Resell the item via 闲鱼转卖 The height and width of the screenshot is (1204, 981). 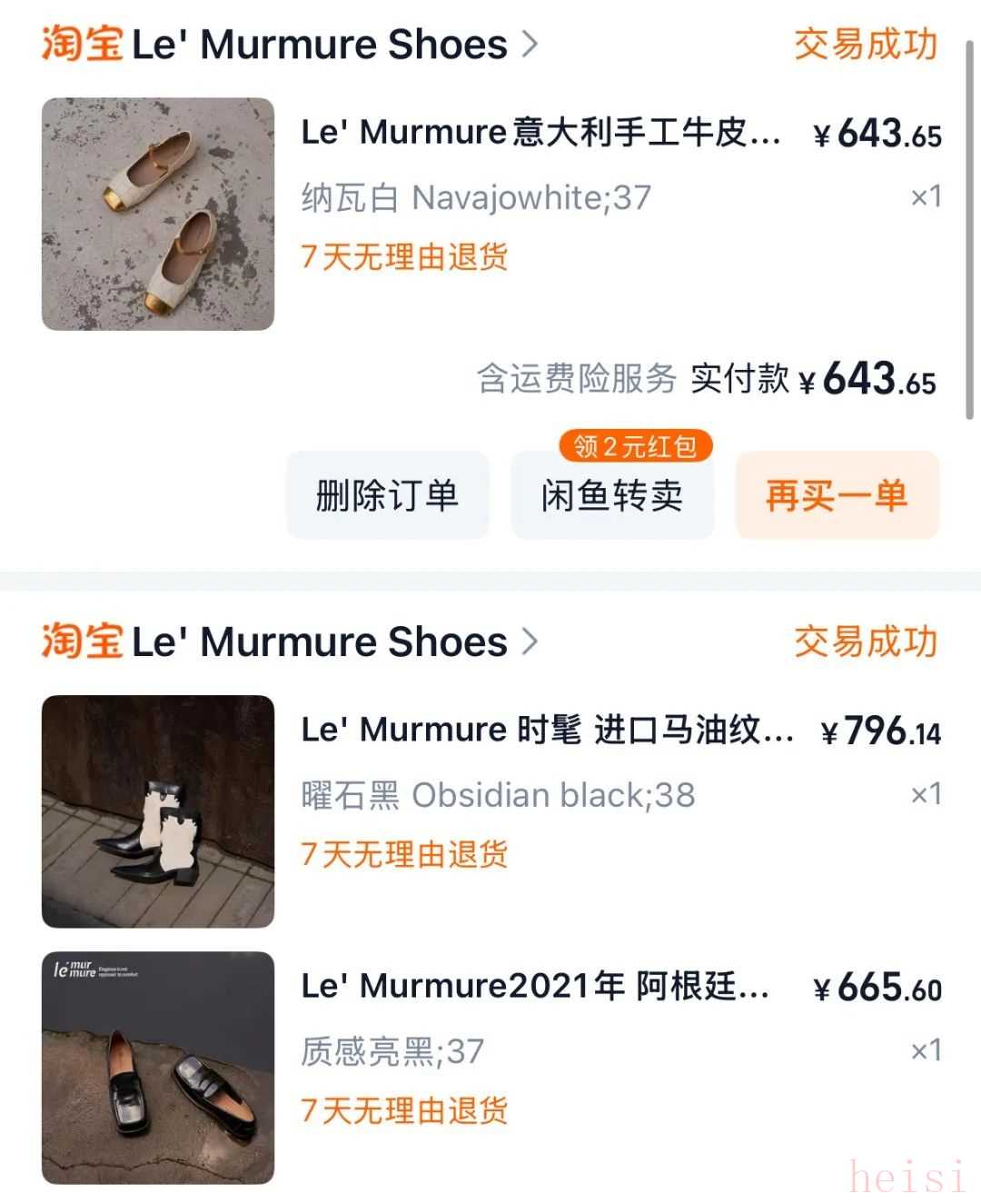612,496
